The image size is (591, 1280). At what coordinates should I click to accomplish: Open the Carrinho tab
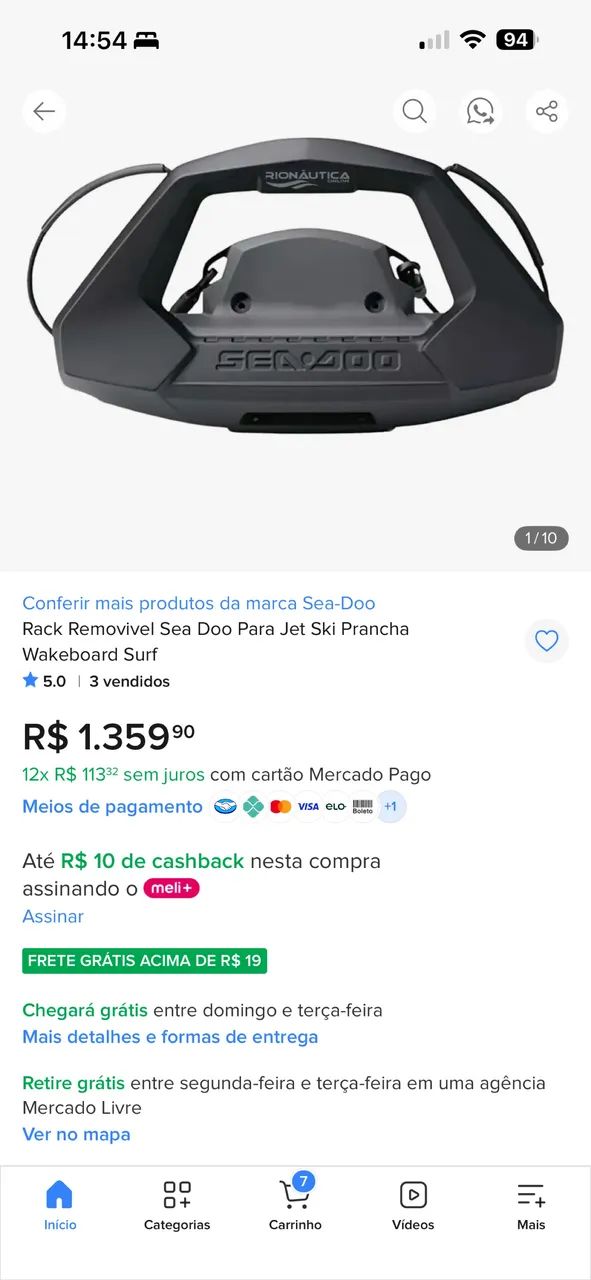[x=295, y=1206]
